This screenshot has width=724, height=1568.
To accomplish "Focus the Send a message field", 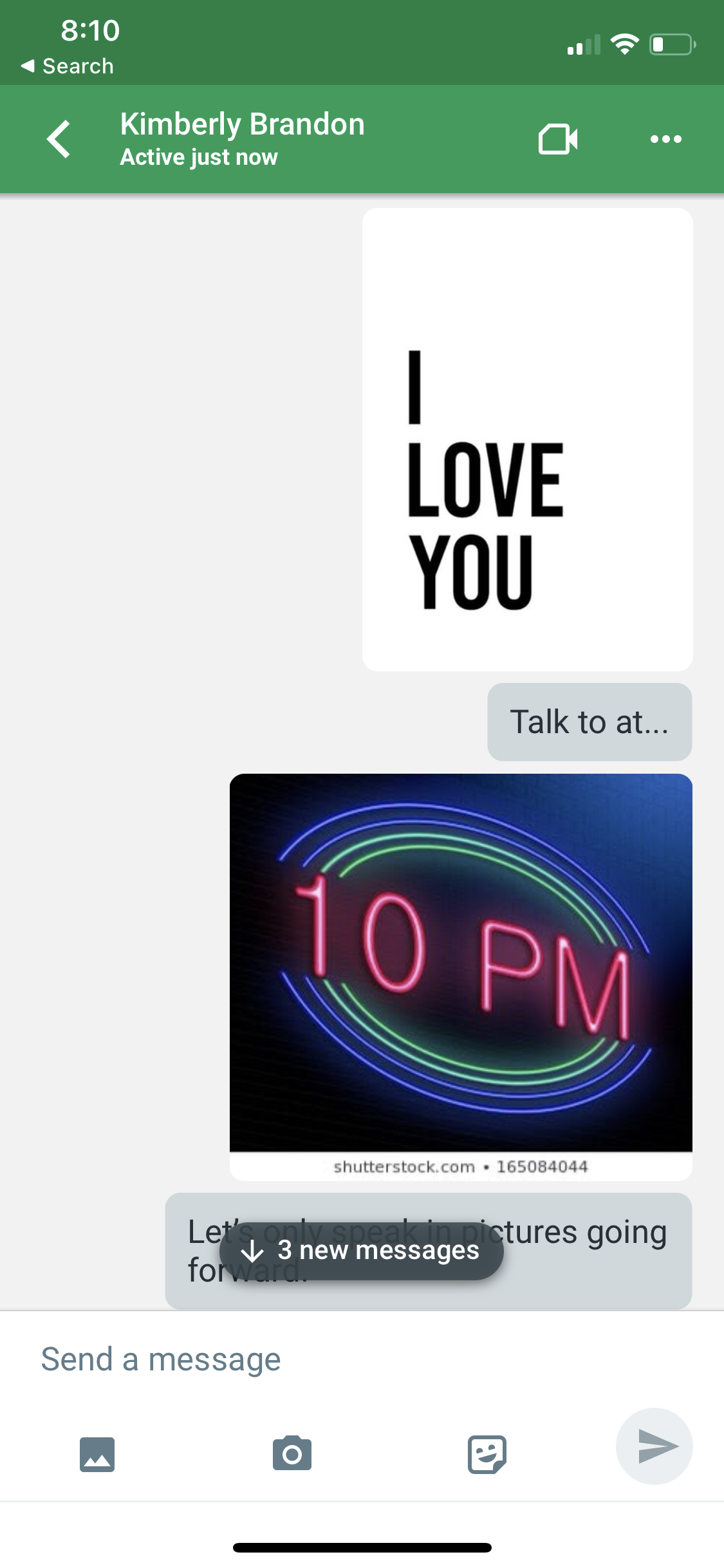I will [362, 1359].
